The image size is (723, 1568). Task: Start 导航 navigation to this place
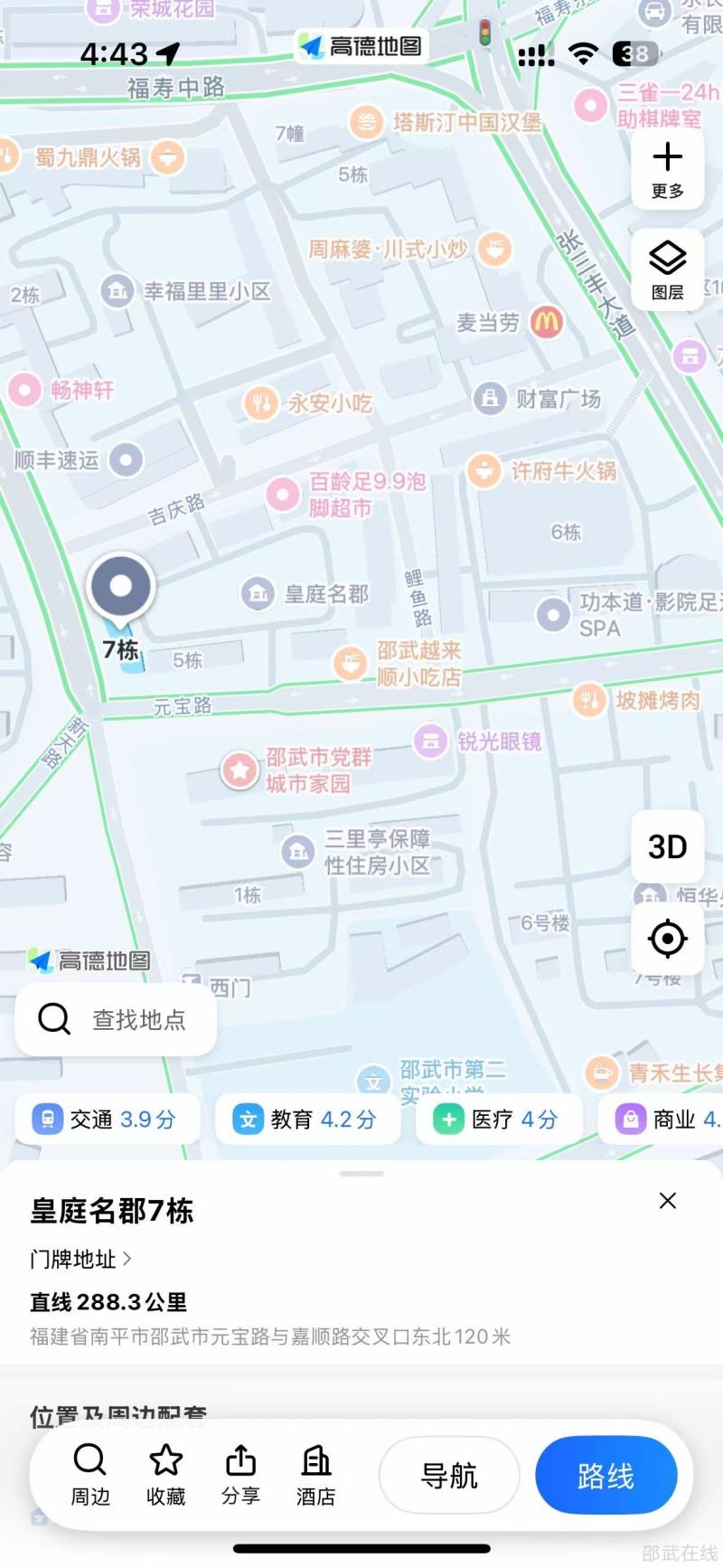click(449, 1476)
